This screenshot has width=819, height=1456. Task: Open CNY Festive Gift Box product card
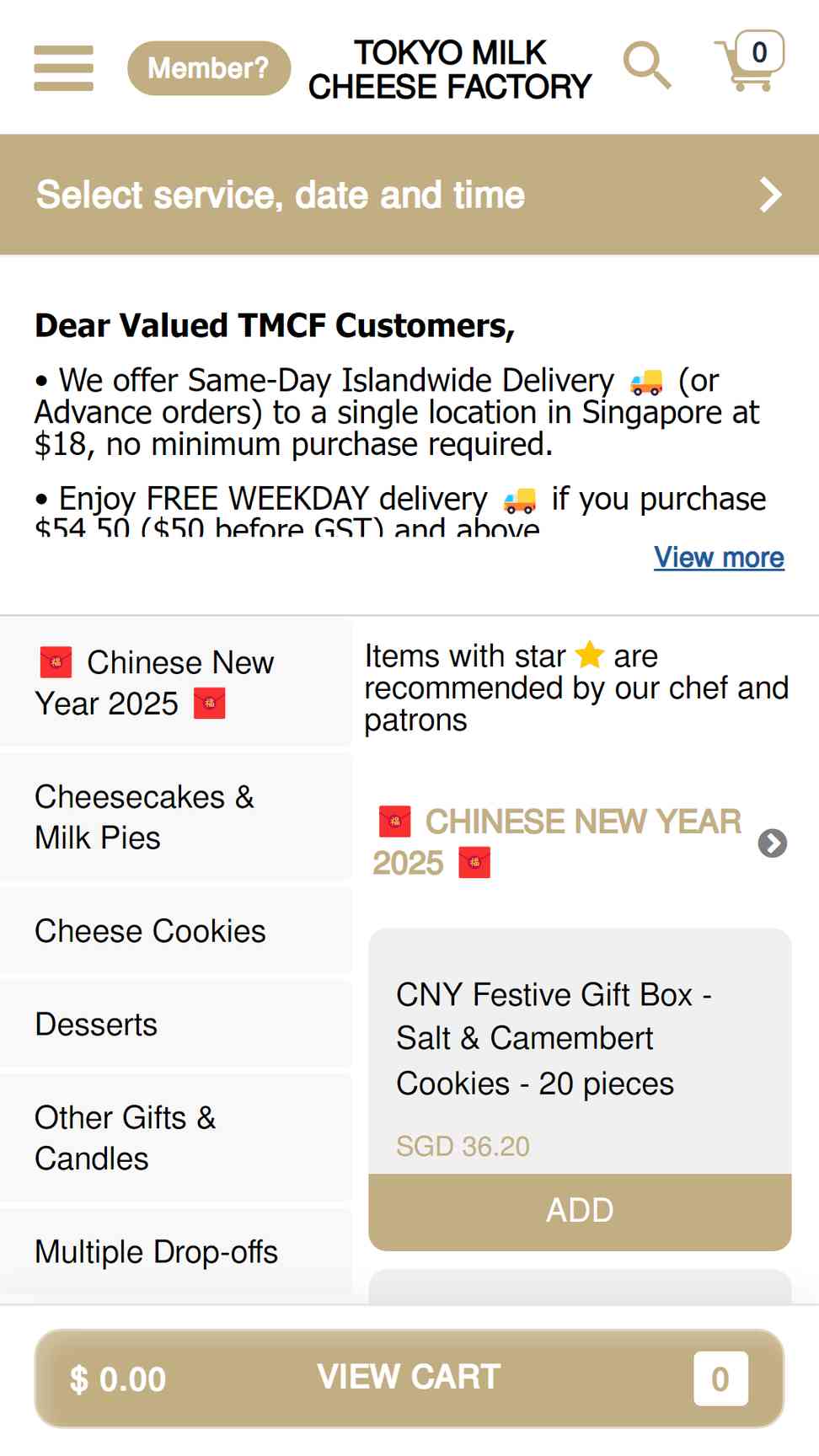click(x=580, y=1052)
